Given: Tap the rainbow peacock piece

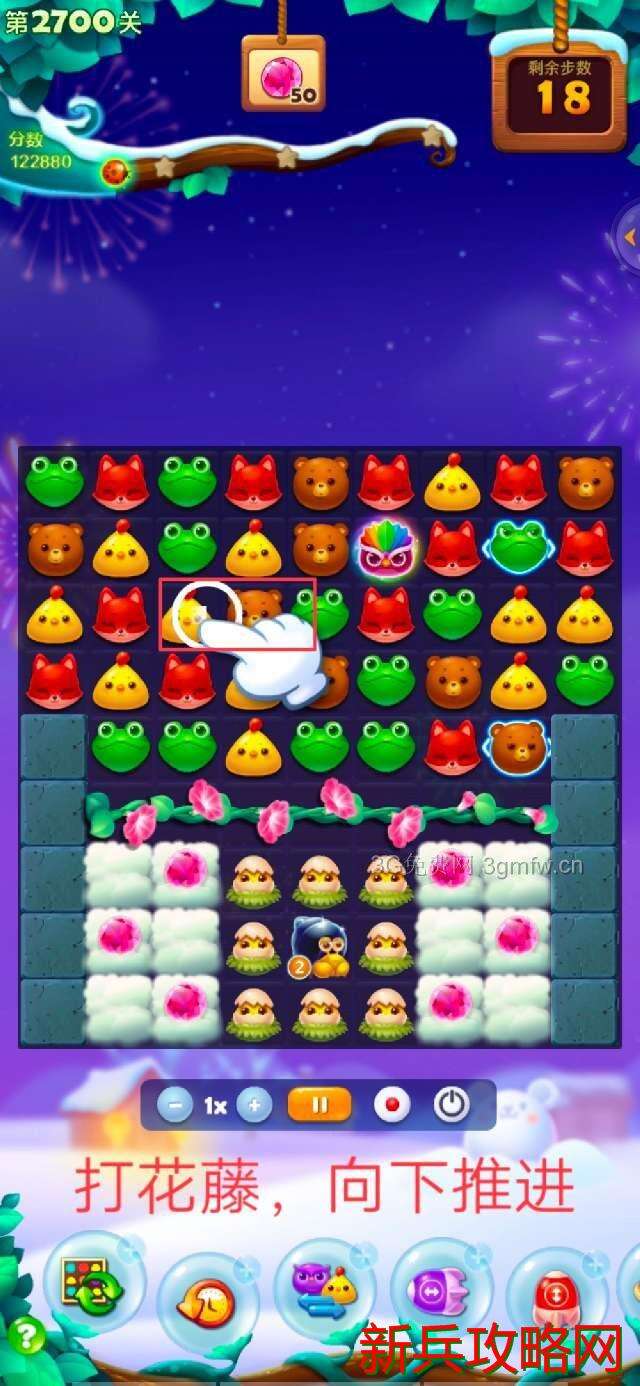Looking at the screenshot, I should coord(386,547).
